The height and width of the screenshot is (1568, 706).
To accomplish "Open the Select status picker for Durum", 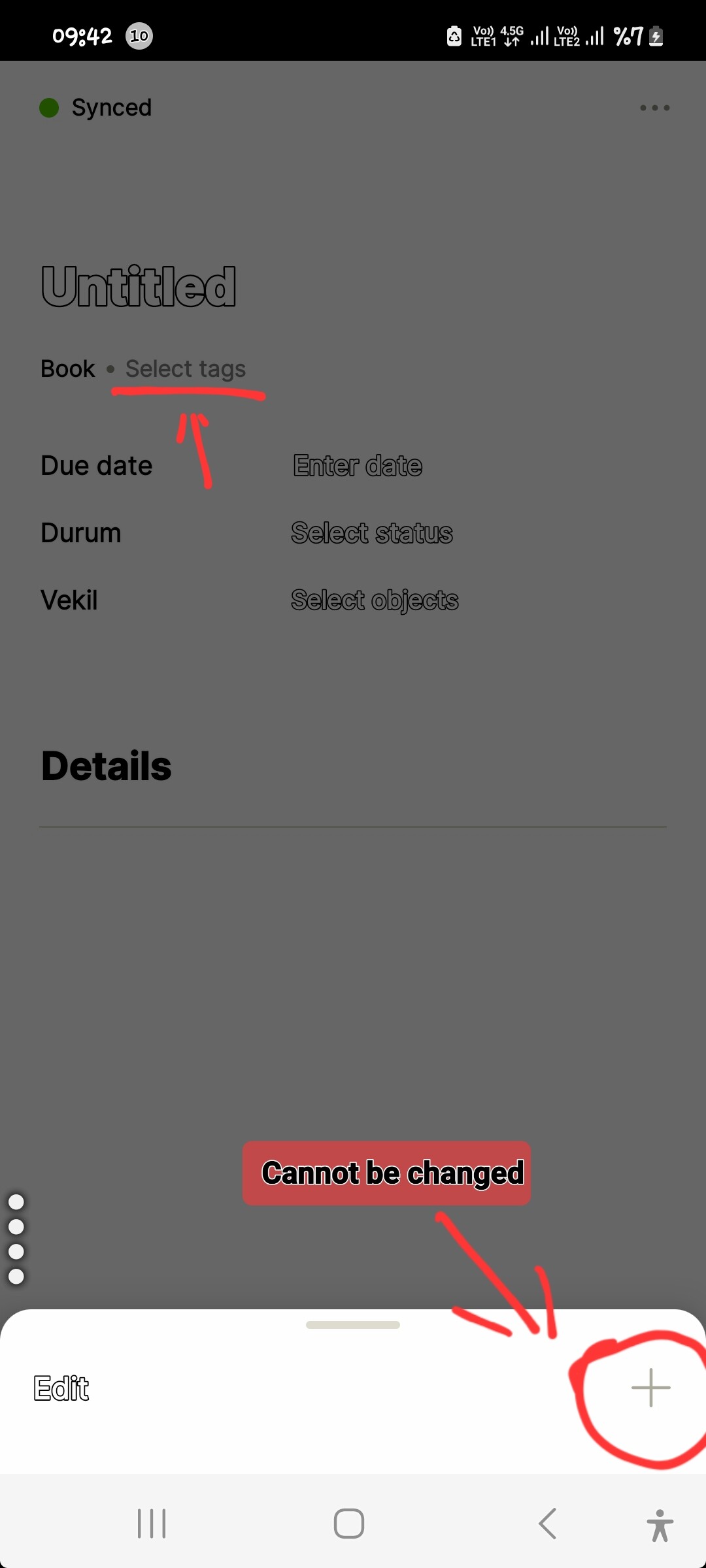I will click(x=371, y=532).
